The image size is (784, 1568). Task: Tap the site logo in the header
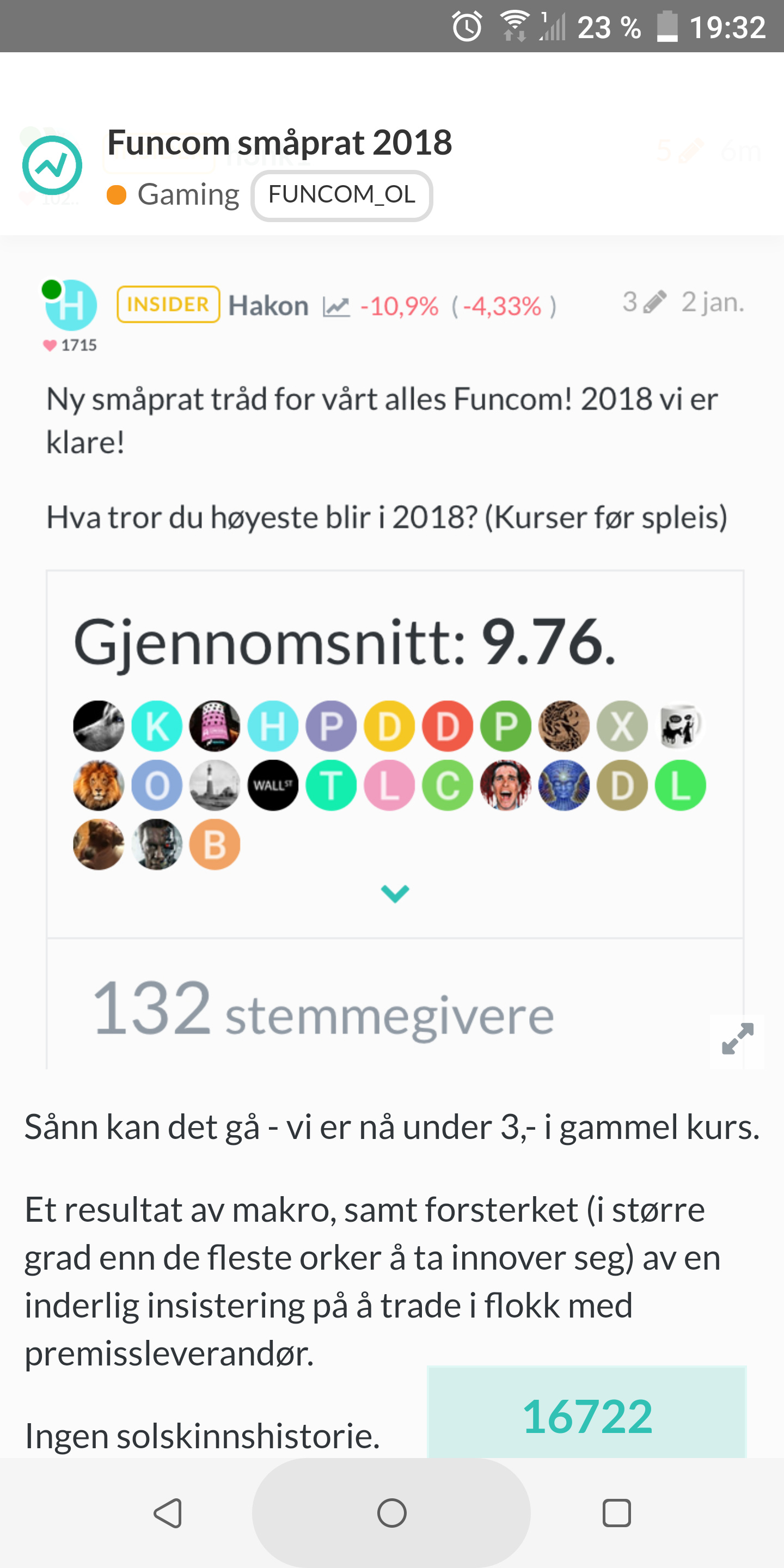pyautogui.click(x=52, y=166)
